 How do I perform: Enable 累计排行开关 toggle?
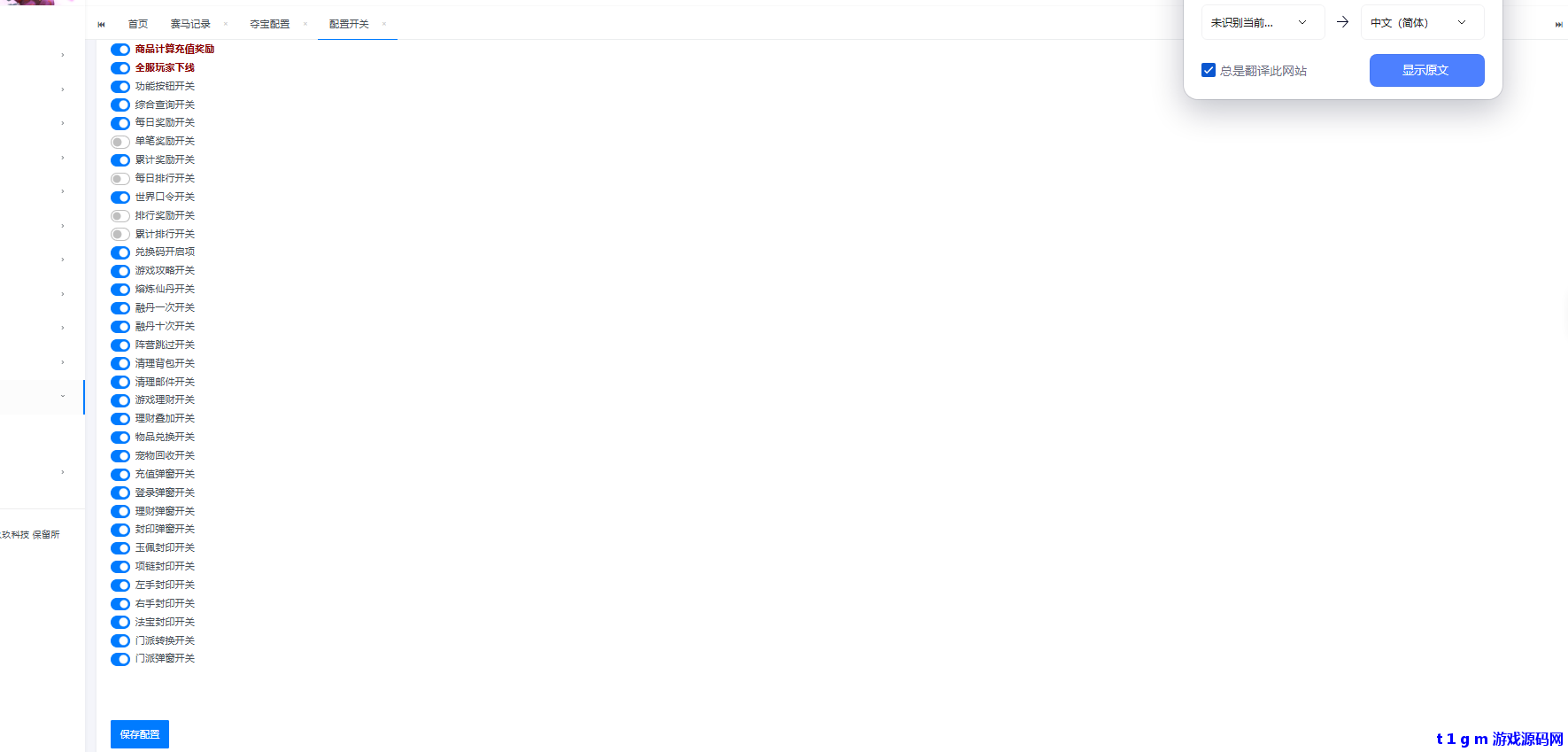tap(120, 235)
